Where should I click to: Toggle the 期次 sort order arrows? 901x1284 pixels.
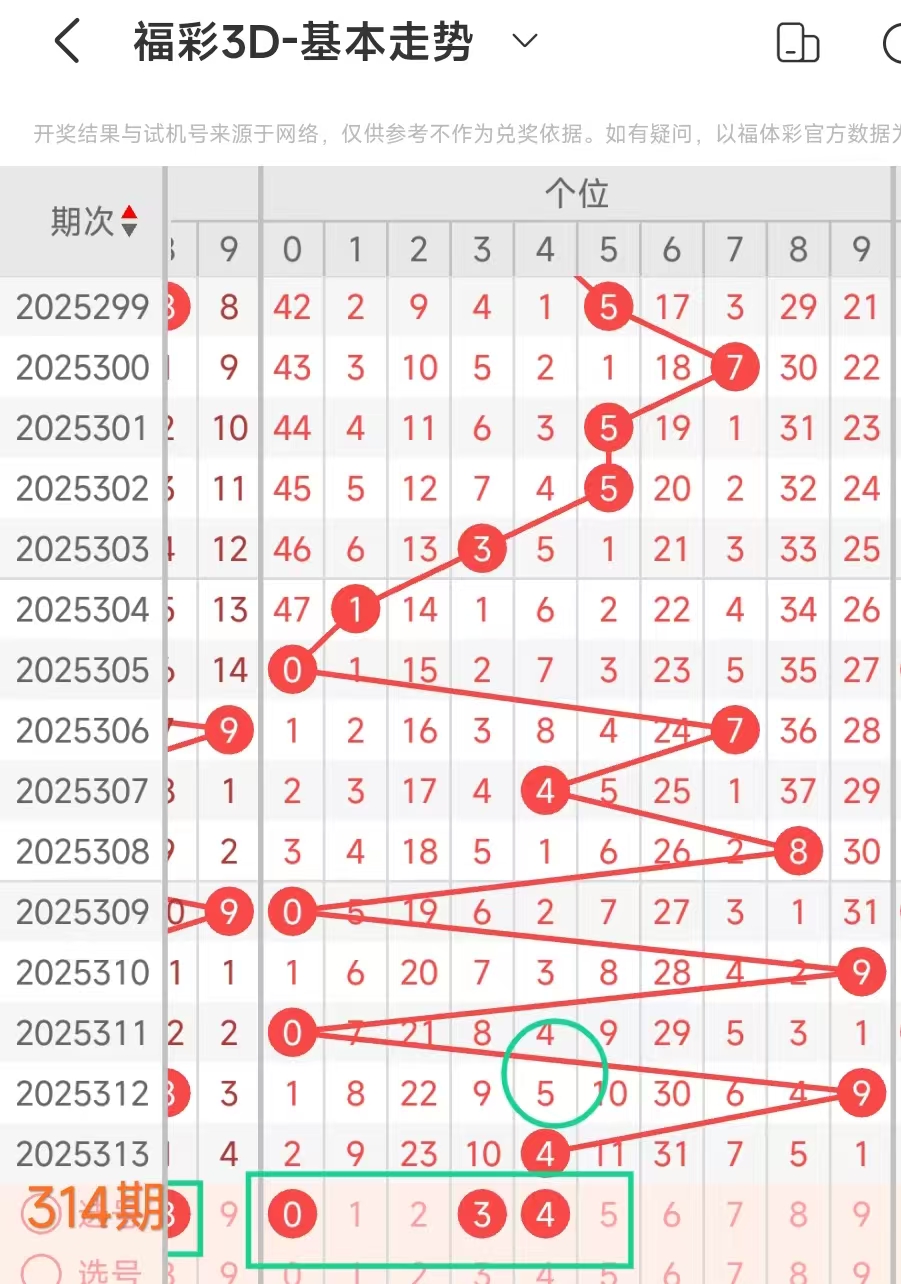(129, 221)
